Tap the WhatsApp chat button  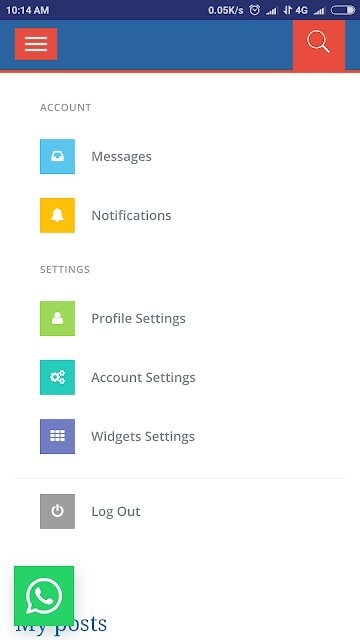pyautogui.click(x=44, y=596)
